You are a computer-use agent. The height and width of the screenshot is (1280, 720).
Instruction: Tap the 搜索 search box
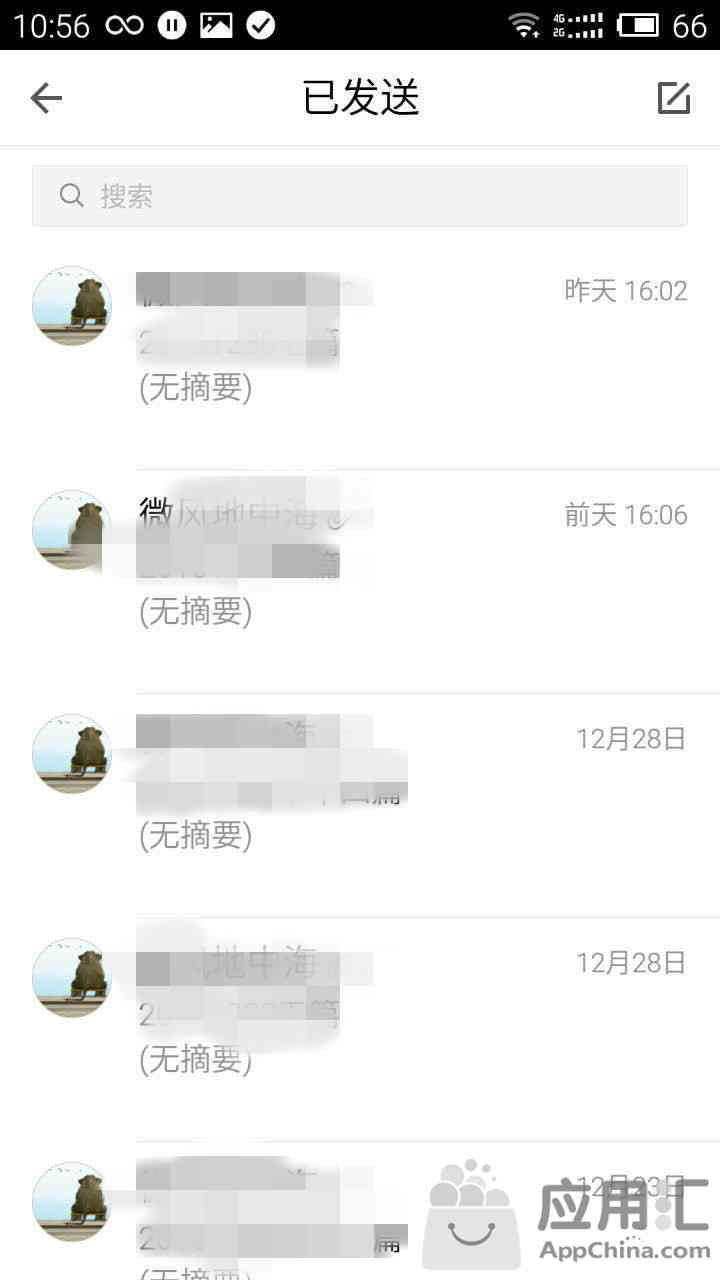(360, 196)
